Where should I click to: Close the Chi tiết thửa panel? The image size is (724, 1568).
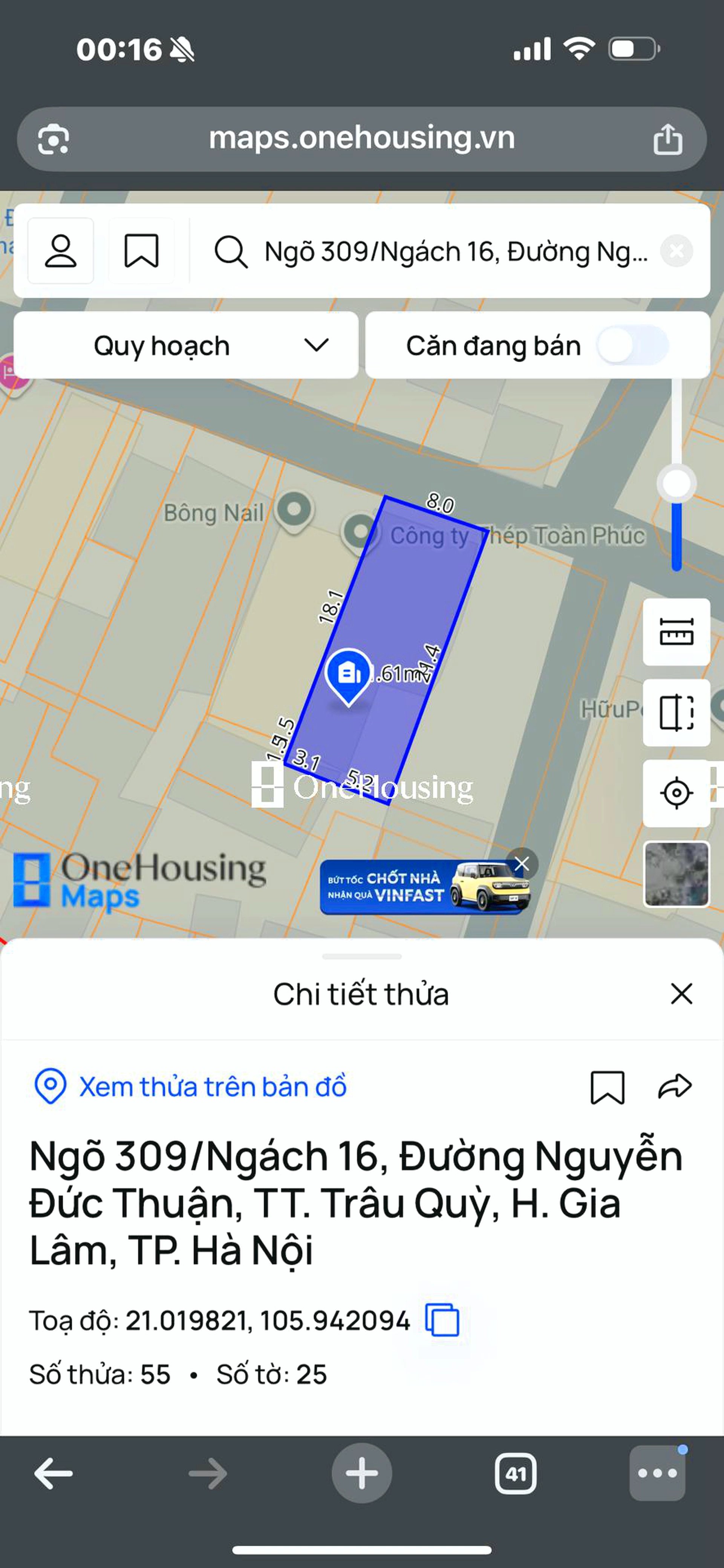[x=681, y=994]
